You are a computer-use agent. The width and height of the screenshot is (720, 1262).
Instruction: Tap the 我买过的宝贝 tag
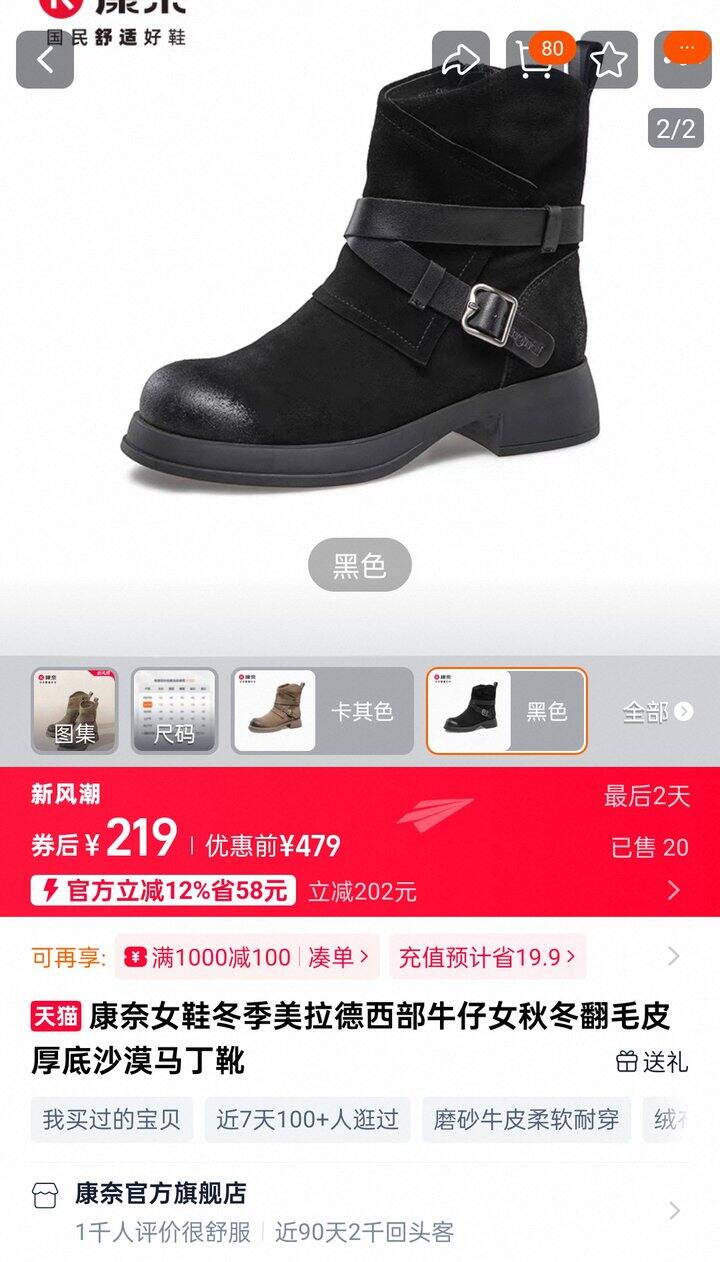(112, 1120)
